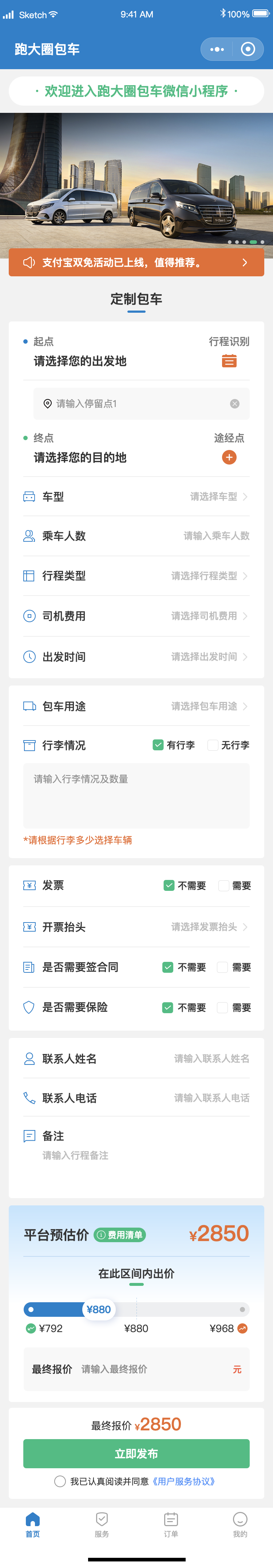Switch to the 订单 orders tab
273x1568 pixels.
click(171, 1524)
